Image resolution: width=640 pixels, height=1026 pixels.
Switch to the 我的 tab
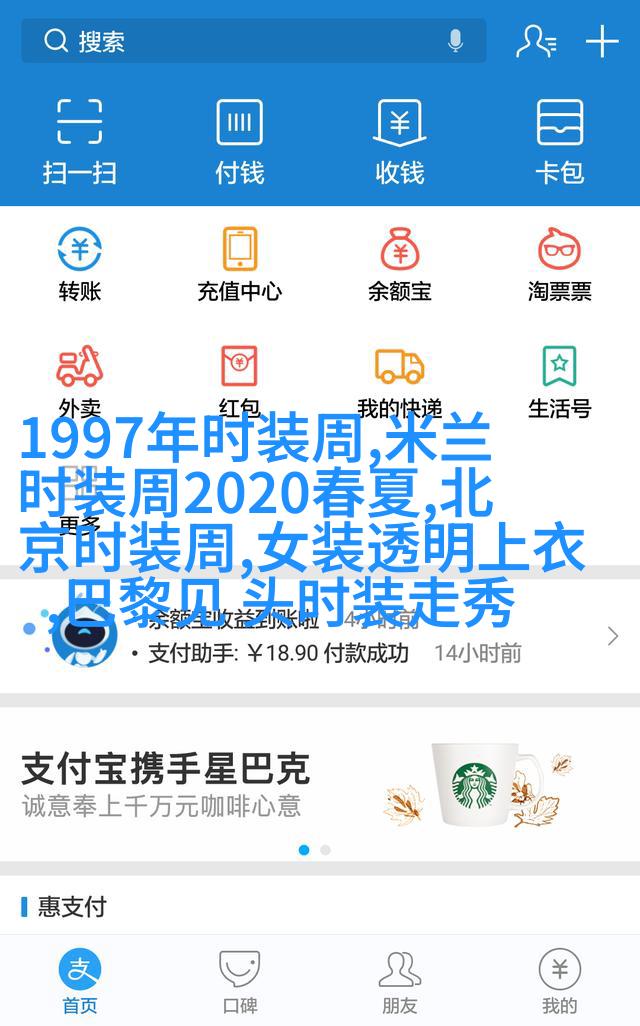click(559, 981)
